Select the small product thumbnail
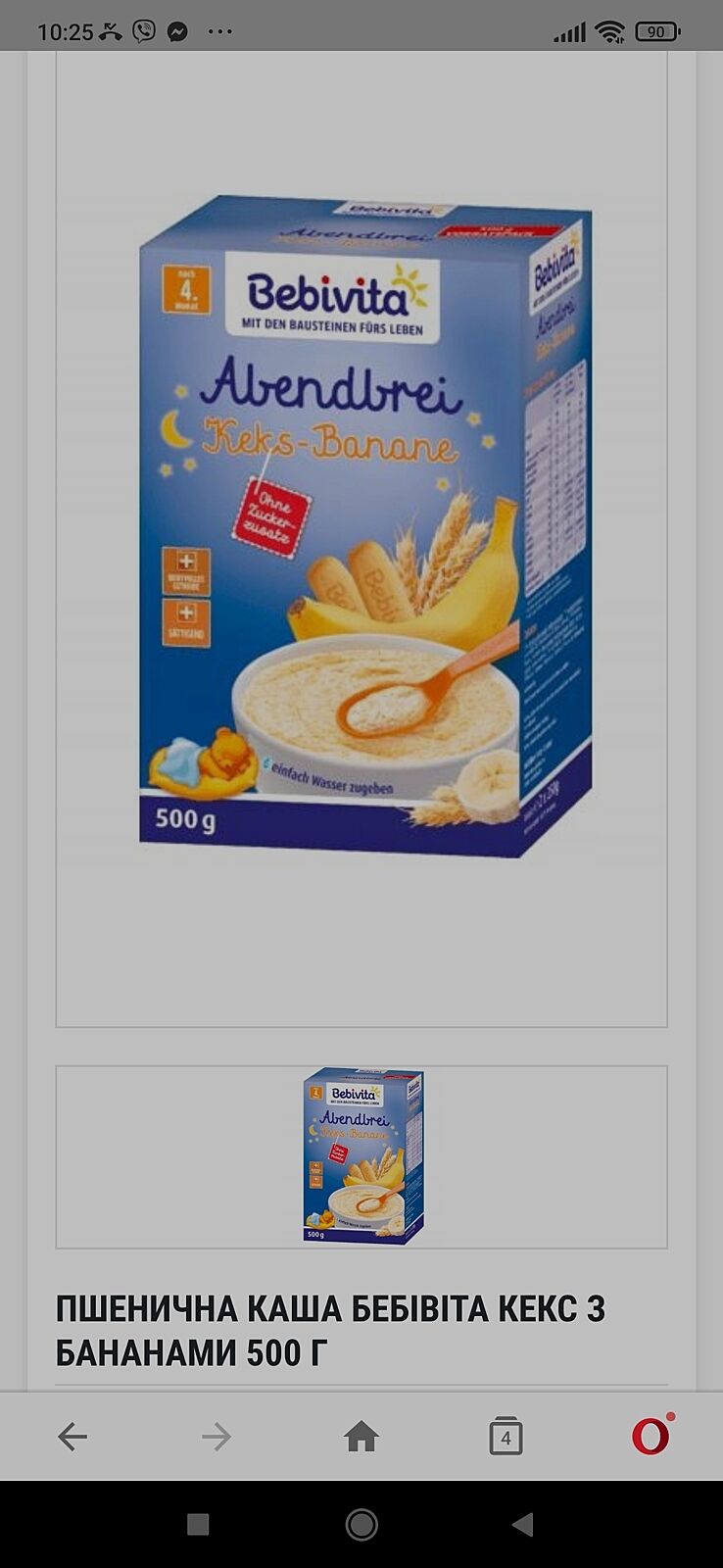This screenshot has height=1568, width=723. click(x=362, y=1155)
